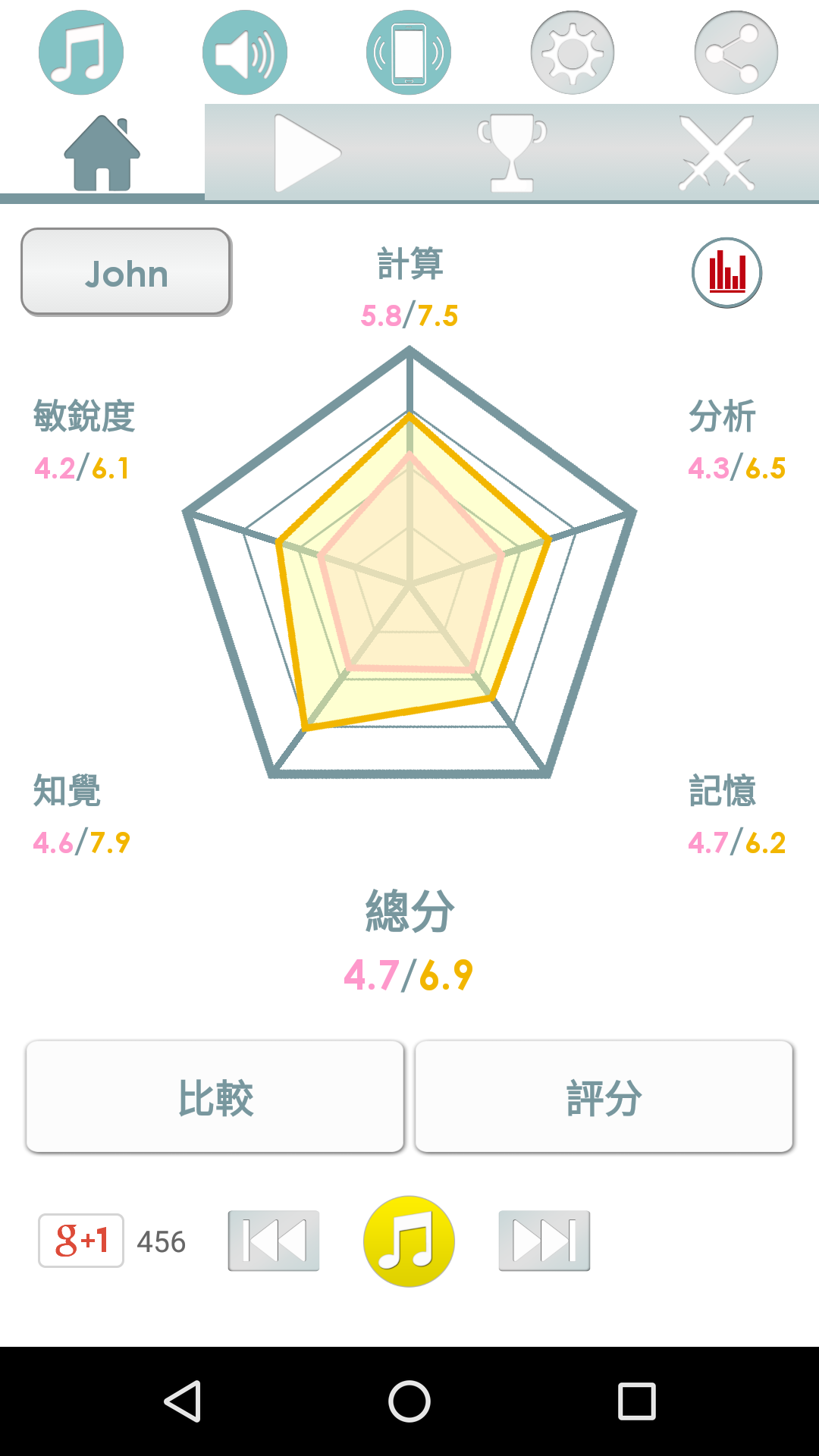Tap the Google +1 button

pos(81,1241)
